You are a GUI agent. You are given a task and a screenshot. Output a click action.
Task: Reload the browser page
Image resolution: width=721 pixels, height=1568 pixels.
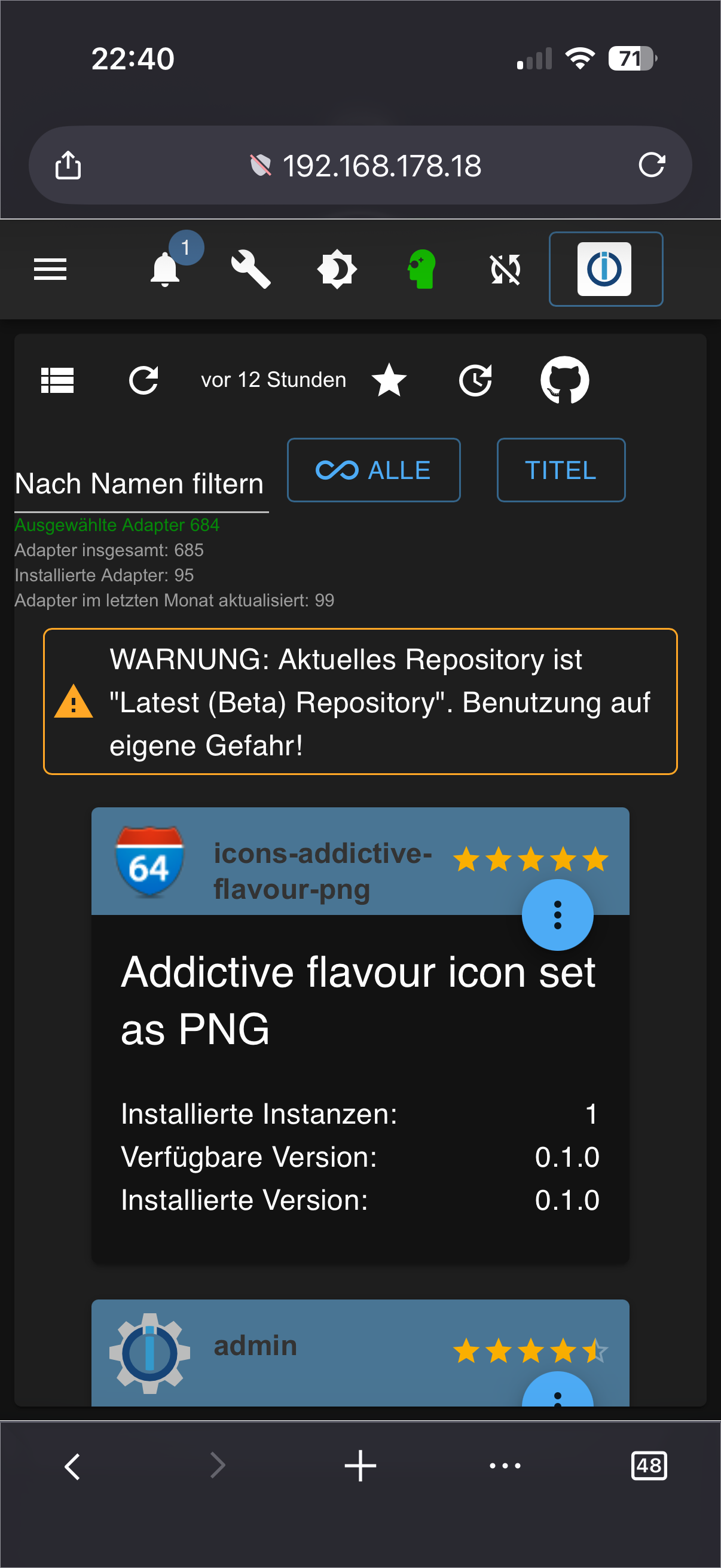(651, 165)
